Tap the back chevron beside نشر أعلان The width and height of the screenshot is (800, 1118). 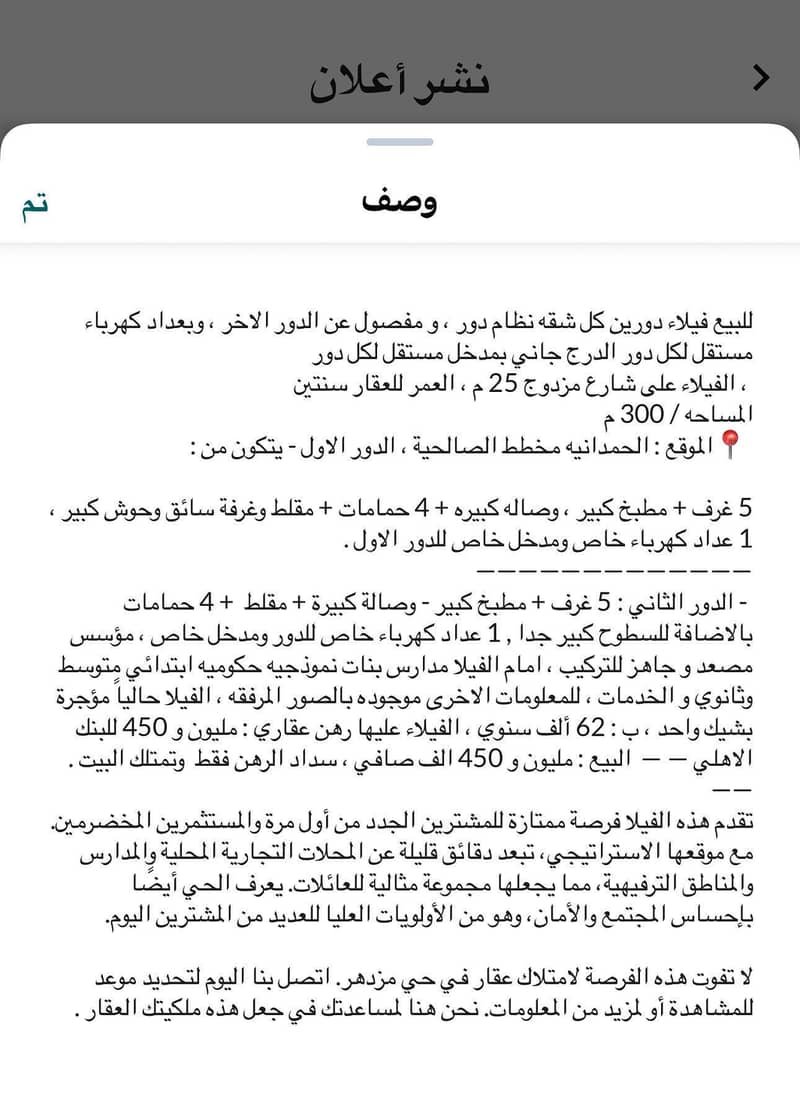[761, 78]
